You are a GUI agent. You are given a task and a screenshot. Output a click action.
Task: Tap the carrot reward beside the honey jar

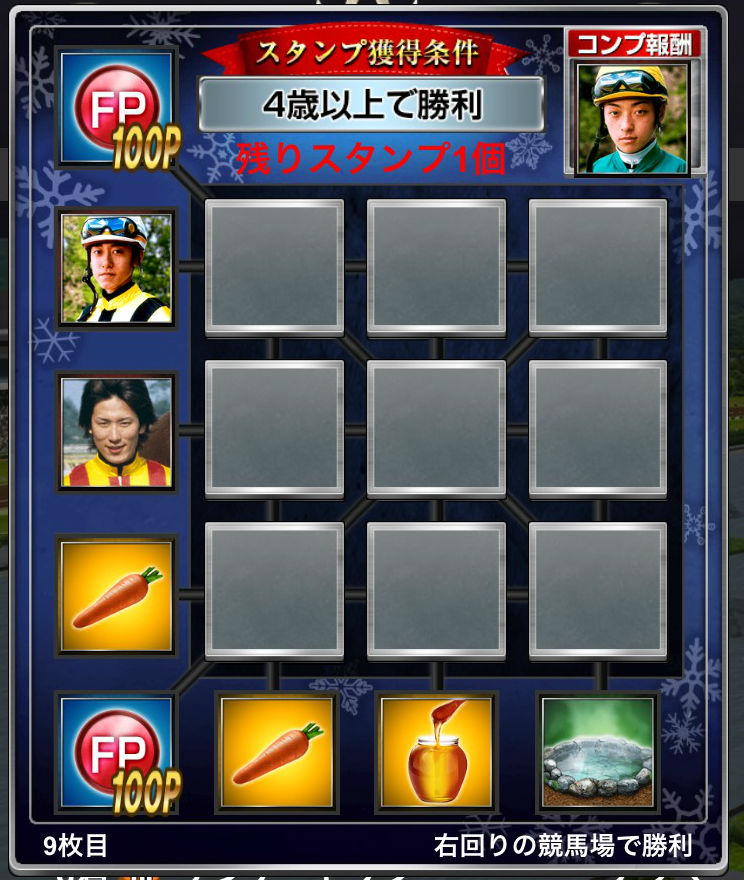click(276, 752)
